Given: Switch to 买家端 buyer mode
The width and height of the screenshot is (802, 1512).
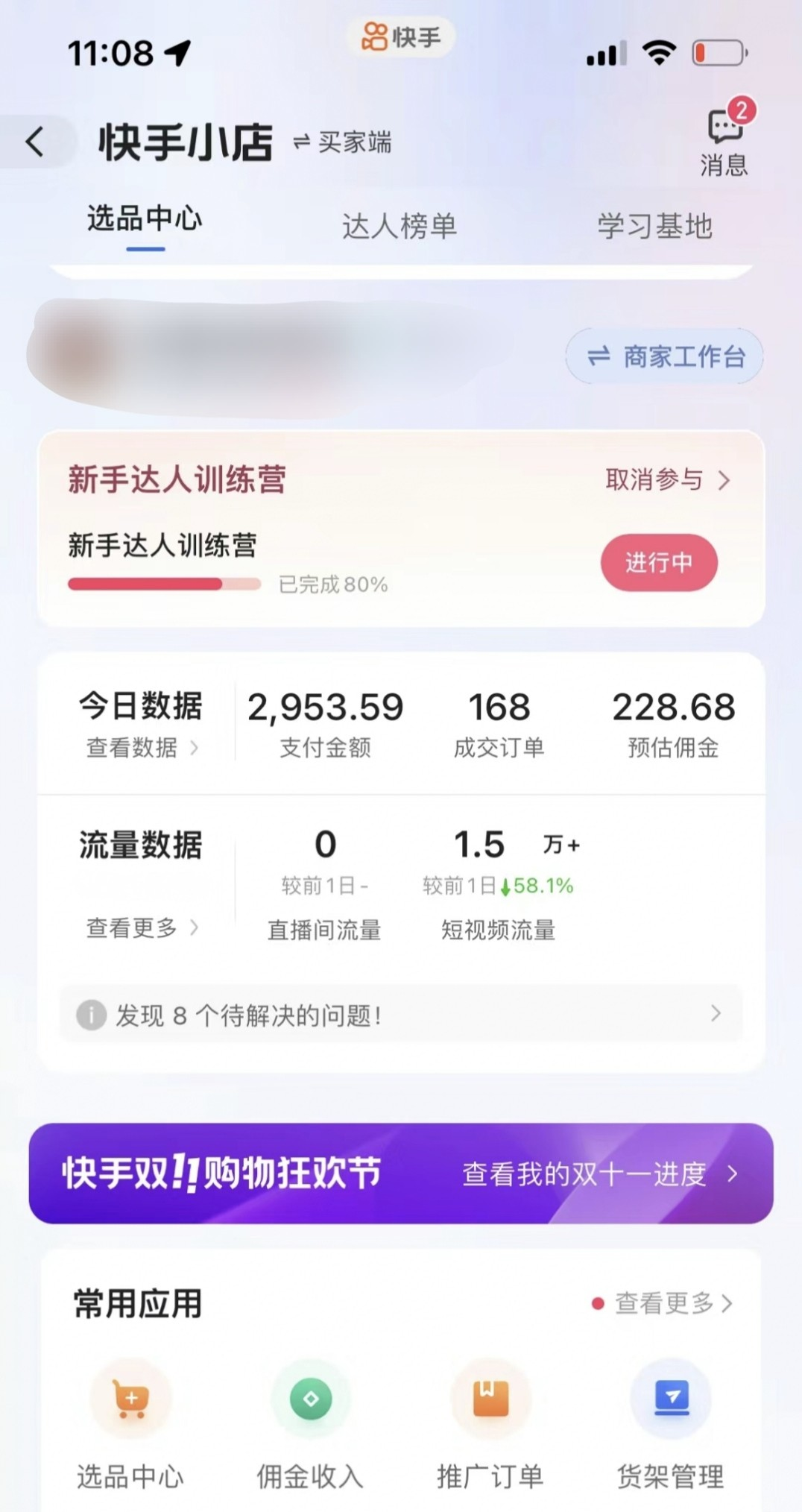Looking at the screenshot, I should coord(344,143).
